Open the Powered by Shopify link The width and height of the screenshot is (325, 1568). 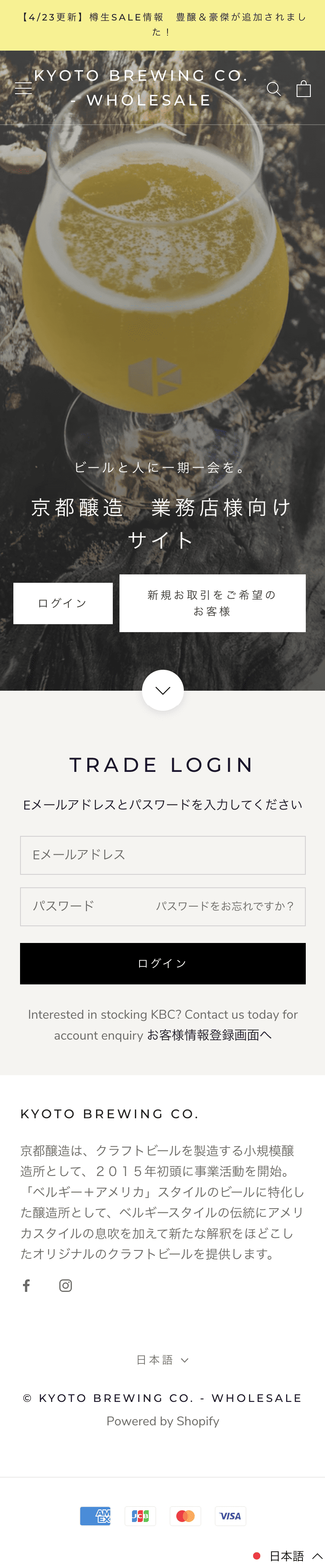[x=162, y=1421]
